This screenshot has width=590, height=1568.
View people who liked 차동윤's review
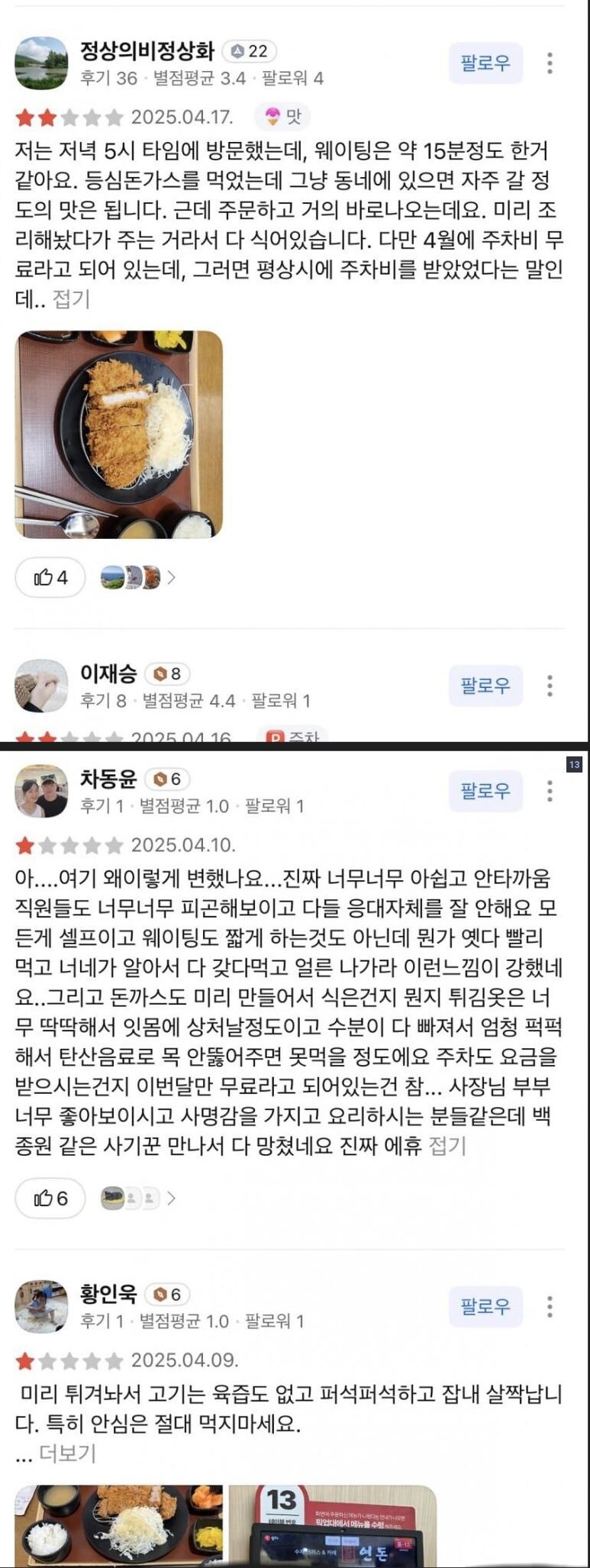pyautogui.click(x=138, y=1199)
